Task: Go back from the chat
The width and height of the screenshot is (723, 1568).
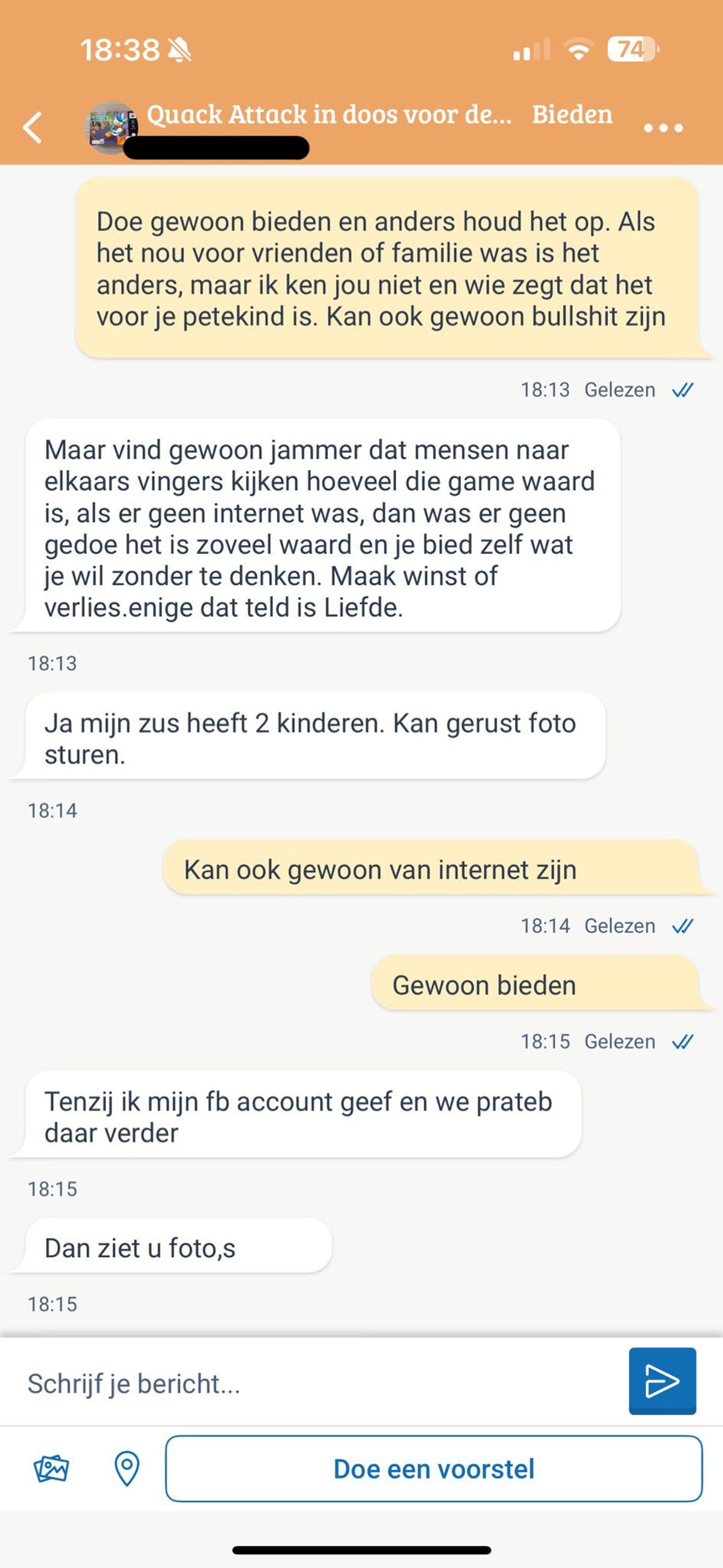Action: tap(33, 128)
